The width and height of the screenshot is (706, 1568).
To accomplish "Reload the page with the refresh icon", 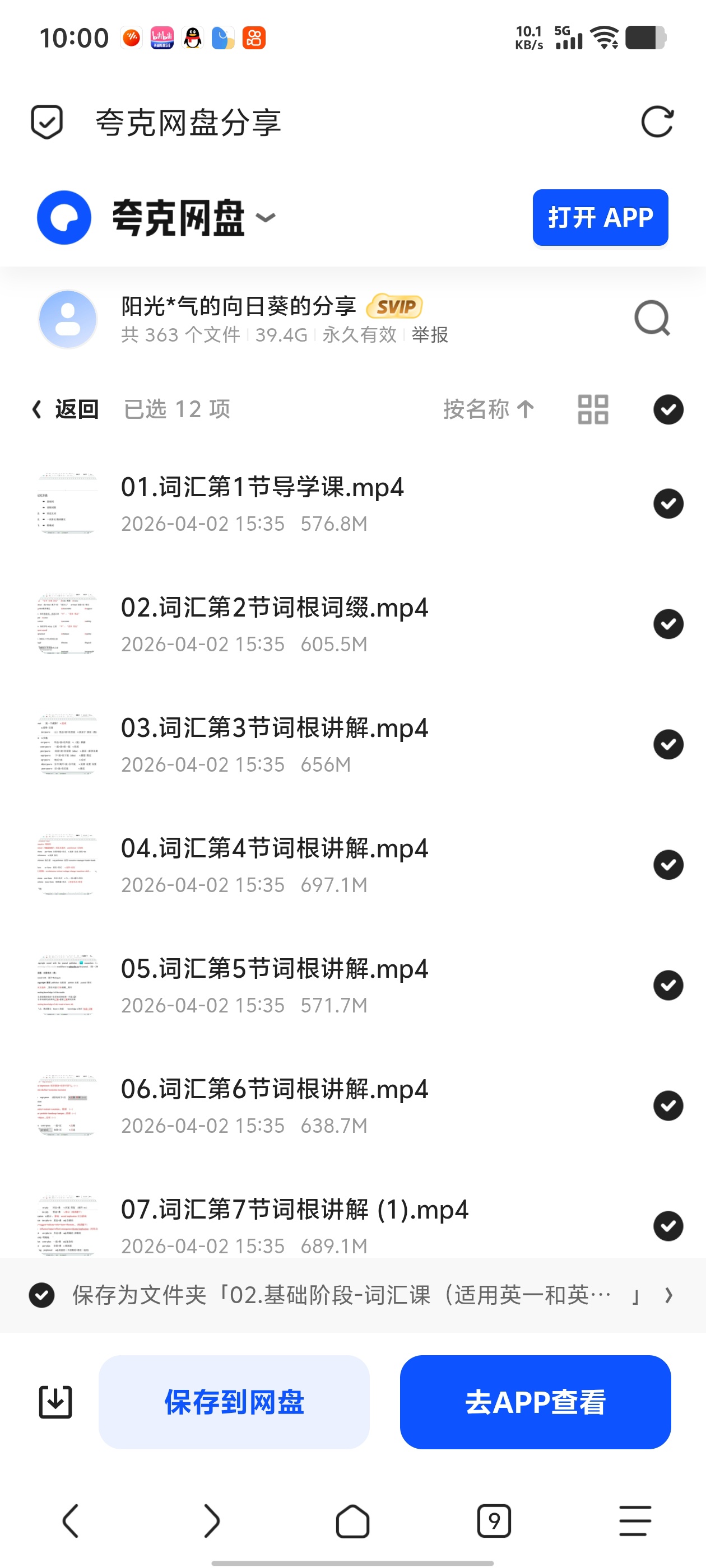I will [657, 122].
